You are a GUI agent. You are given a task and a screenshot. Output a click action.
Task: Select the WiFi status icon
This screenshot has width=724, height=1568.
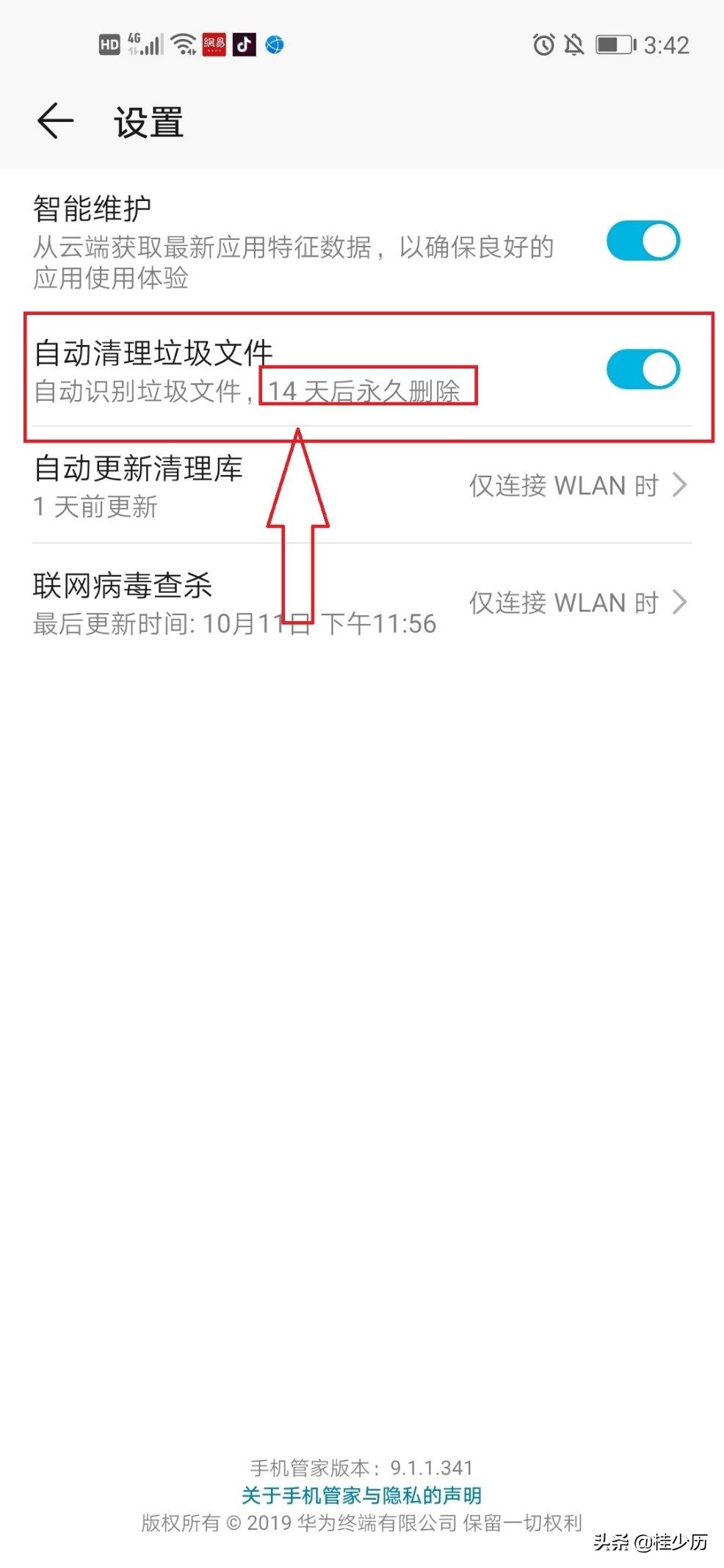point(181,45)
